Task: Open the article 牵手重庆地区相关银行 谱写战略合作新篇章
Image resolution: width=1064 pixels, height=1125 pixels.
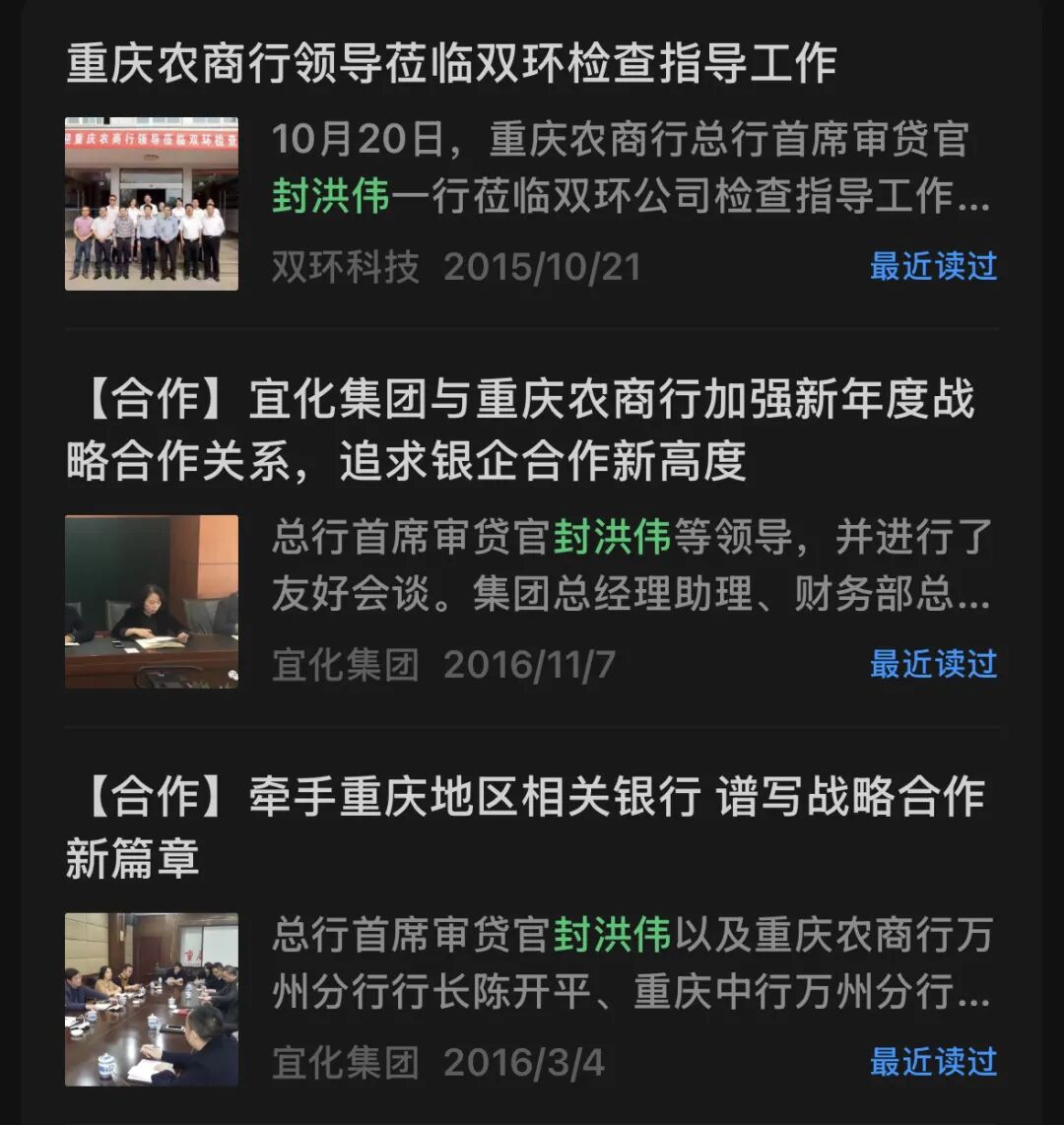Action: [x=525, y=826]
